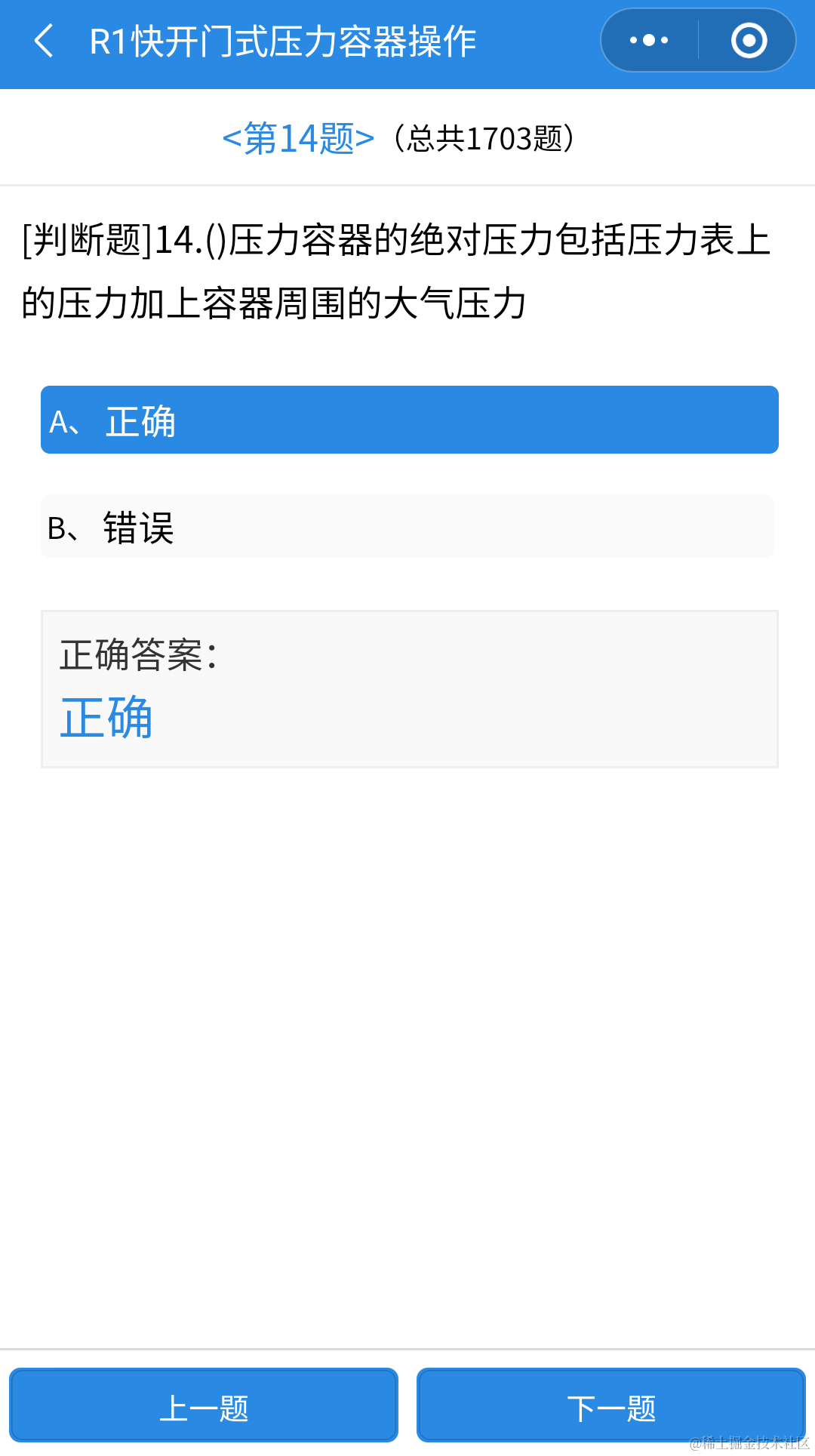Select answer A 正确
This screenshot has height=1456, width=815.
point(409,420)
